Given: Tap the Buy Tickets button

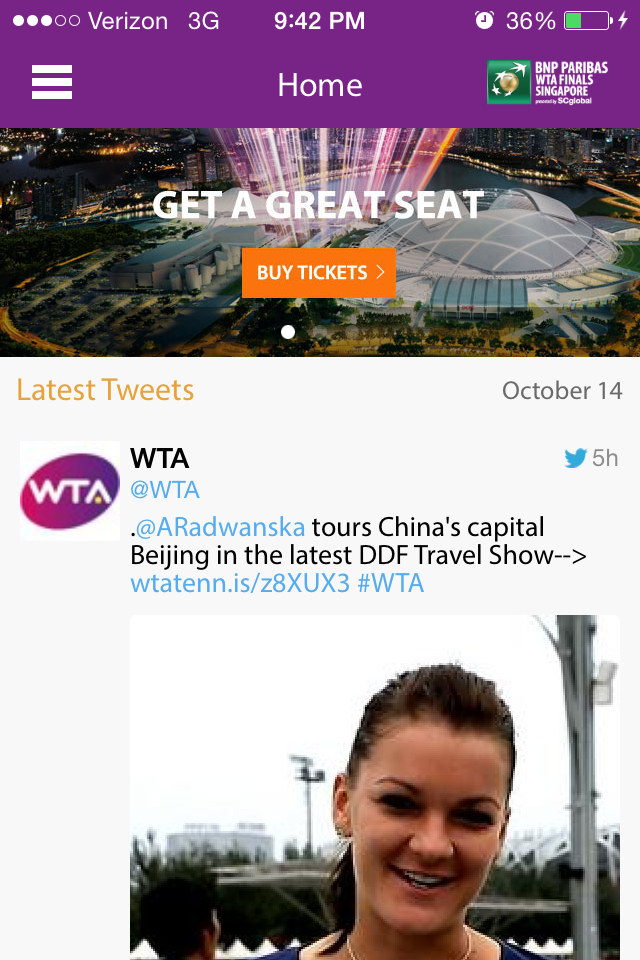Looking at the screenshot, I should 318,273.
